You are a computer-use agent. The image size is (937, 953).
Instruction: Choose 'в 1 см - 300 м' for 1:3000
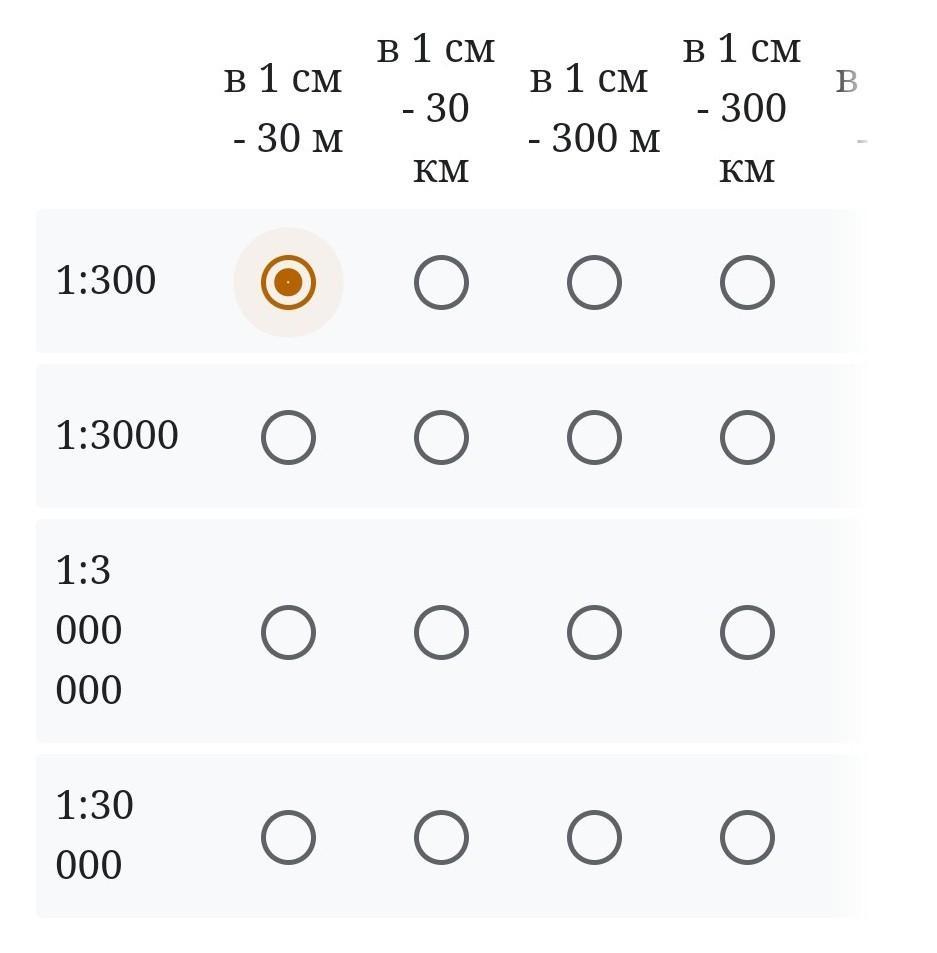tap(594, 438)
